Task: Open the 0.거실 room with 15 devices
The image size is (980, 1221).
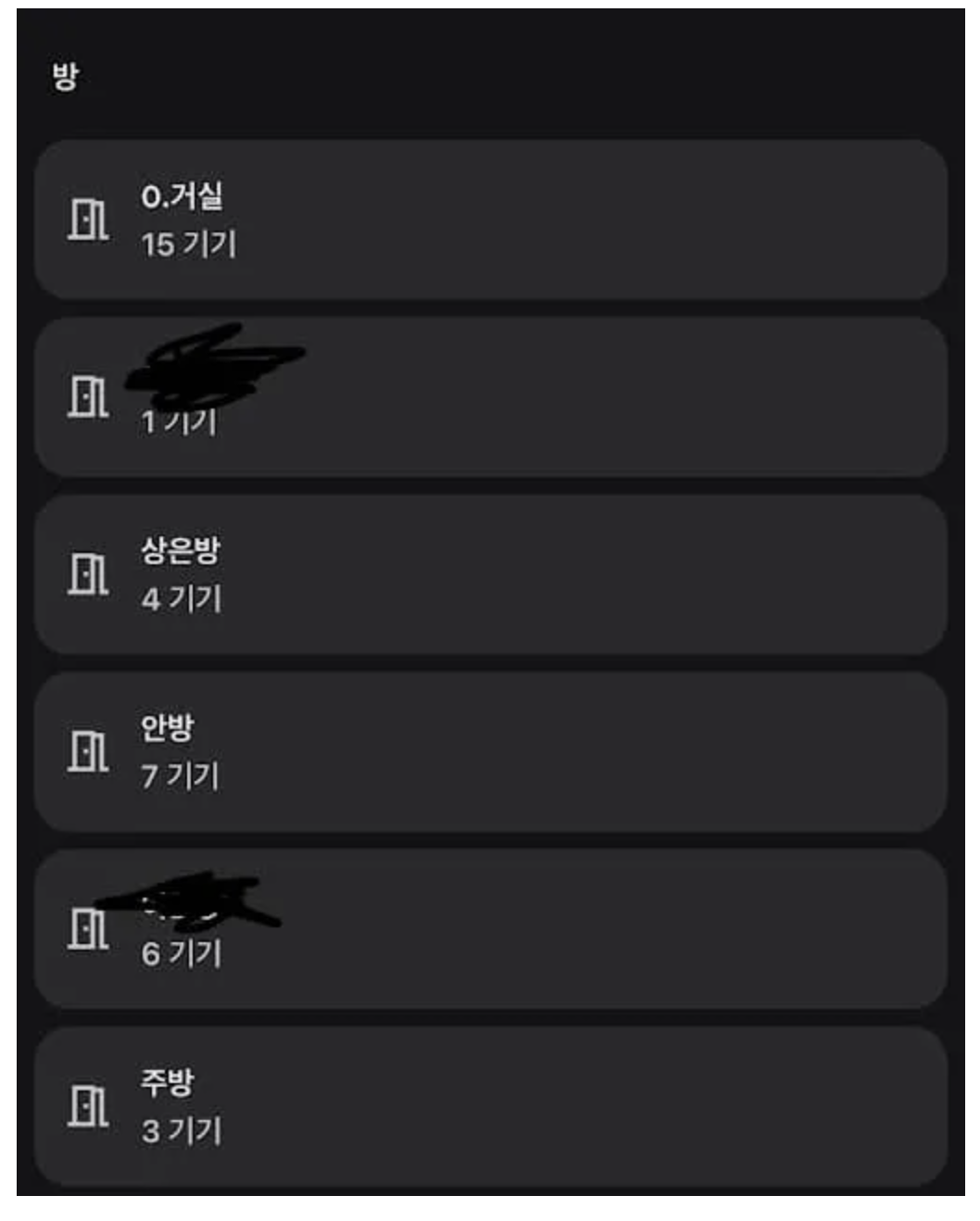Action: pyautogui.click(x=490, y=220)
